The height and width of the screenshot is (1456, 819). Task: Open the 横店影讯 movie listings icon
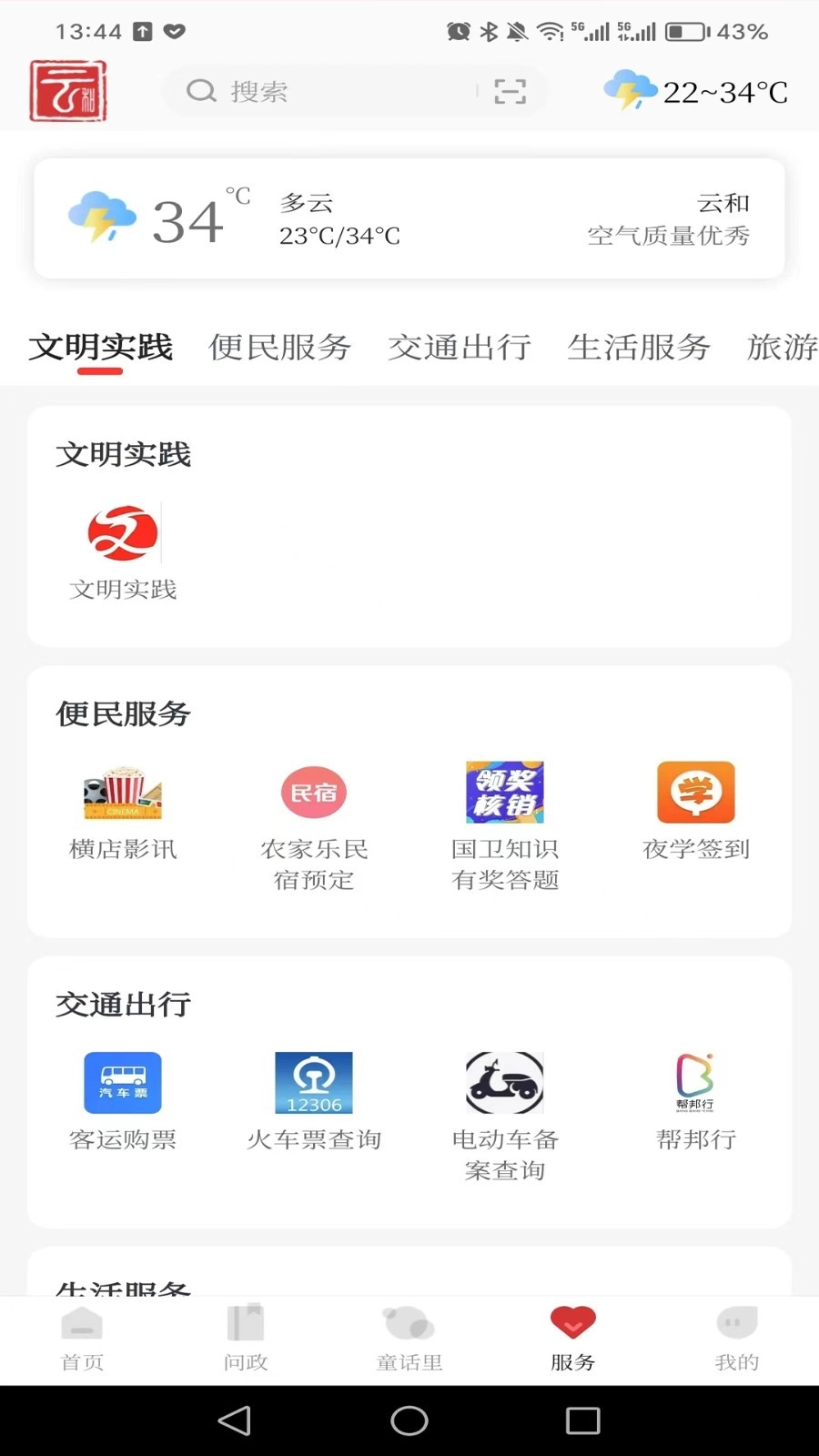coord(123,792)
